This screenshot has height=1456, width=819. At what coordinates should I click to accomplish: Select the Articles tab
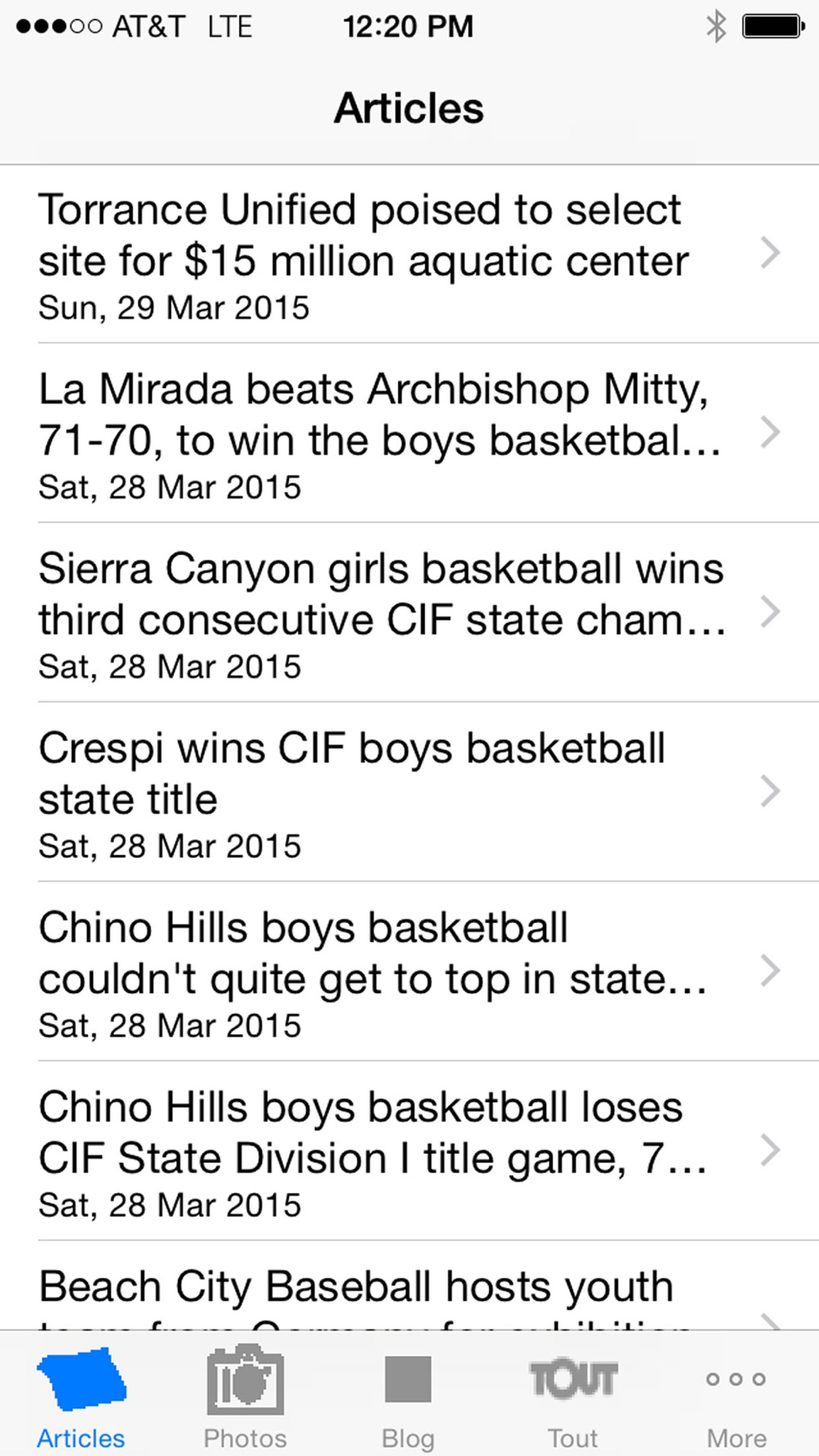pyautogui.click(x=81, y=1396)
